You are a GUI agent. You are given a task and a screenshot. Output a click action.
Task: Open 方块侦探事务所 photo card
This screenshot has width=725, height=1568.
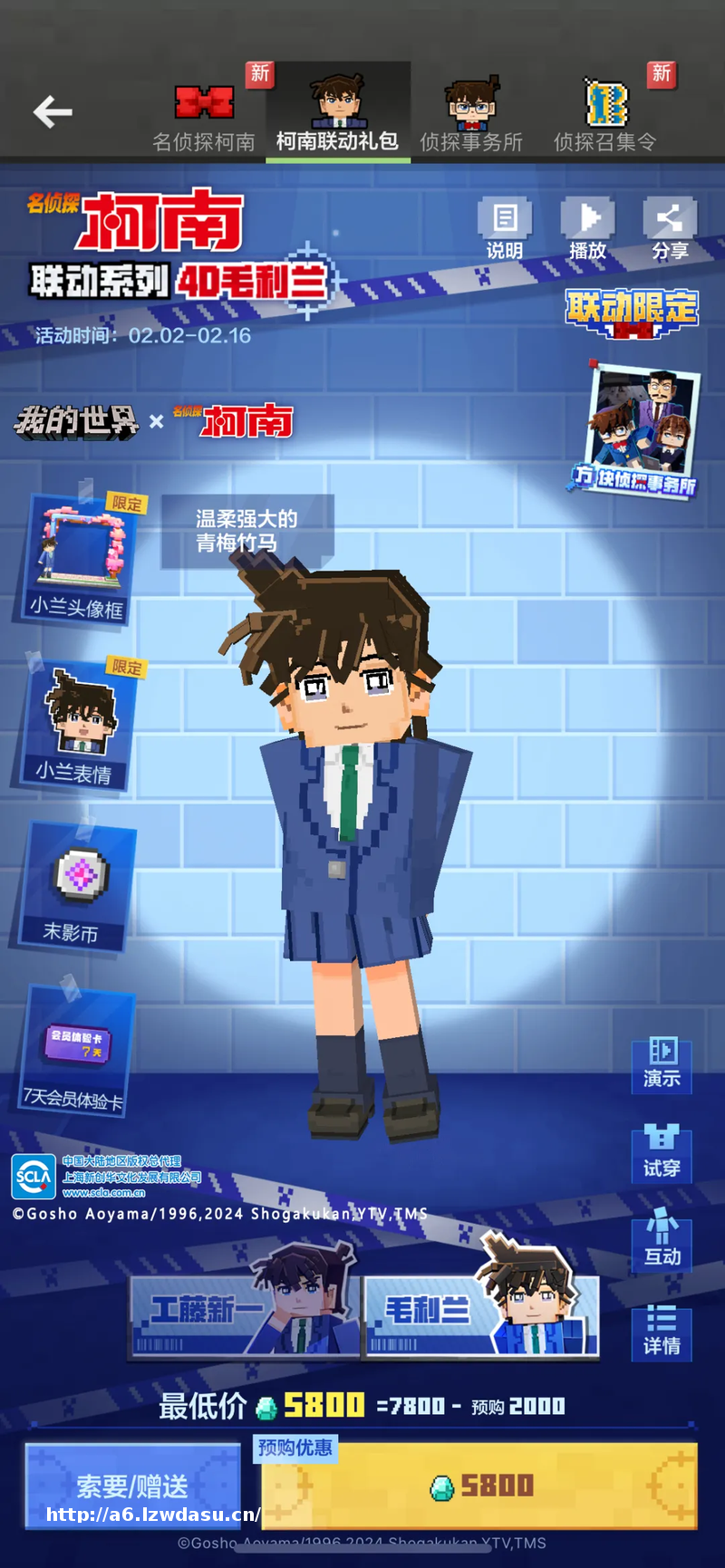pos(642,431)
